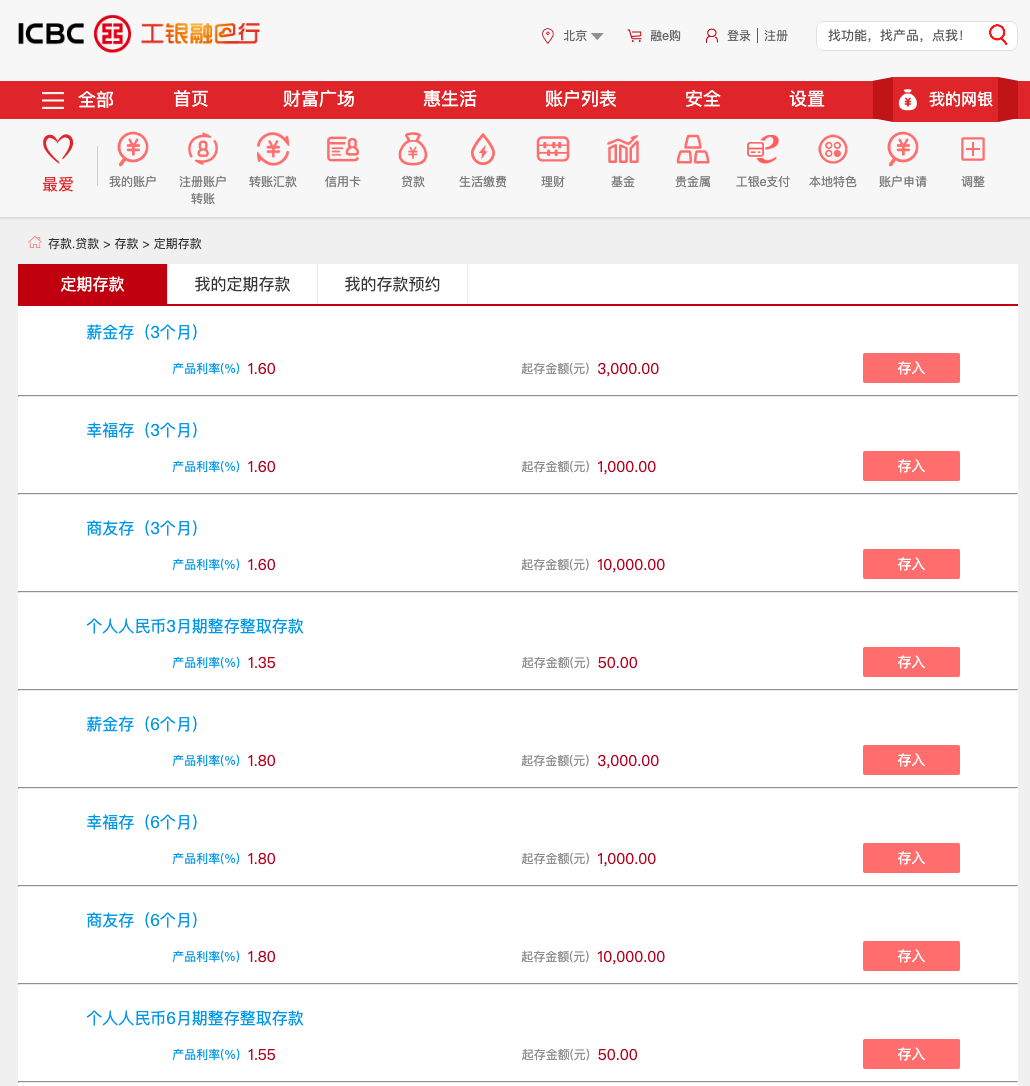Tap 存入 for 商友存（6个月）
Screen dimensions: 1030x1086
(x=911, y=956)
